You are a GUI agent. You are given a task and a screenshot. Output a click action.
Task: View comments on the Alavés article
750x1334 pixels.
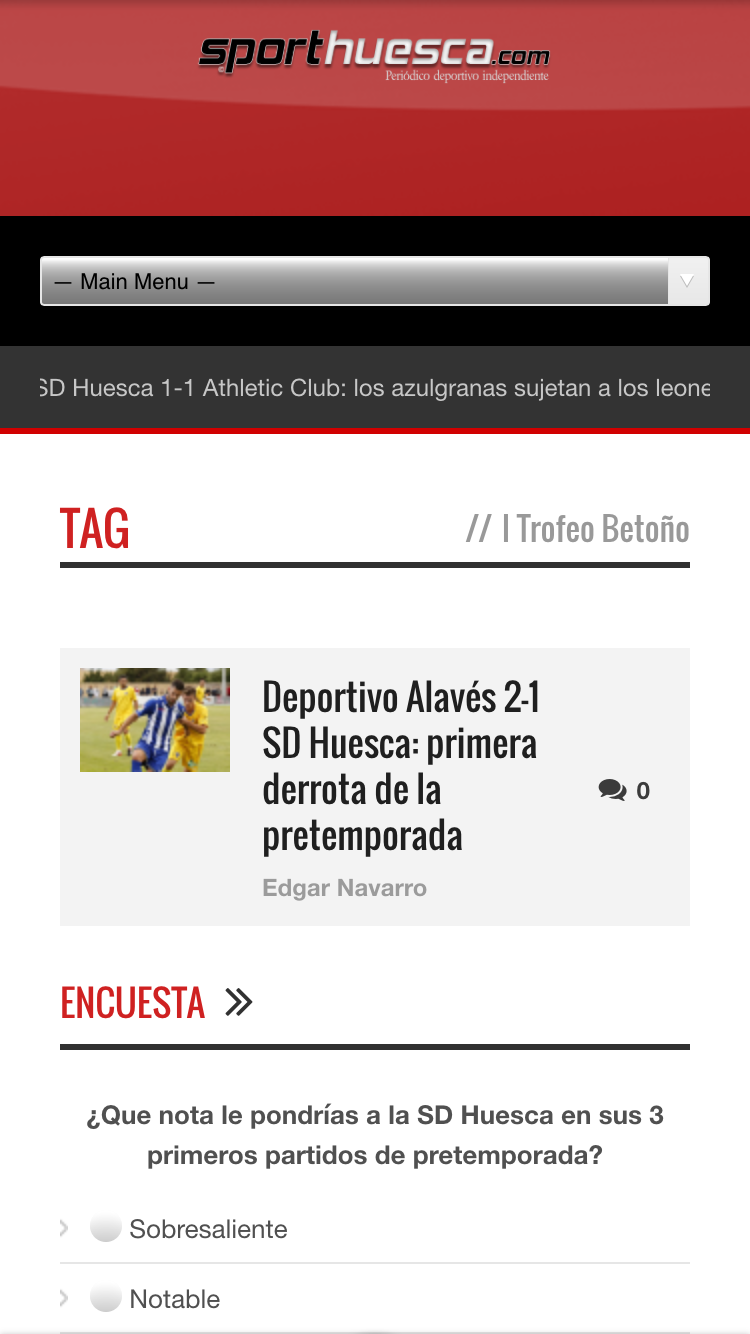coord(624,791)
